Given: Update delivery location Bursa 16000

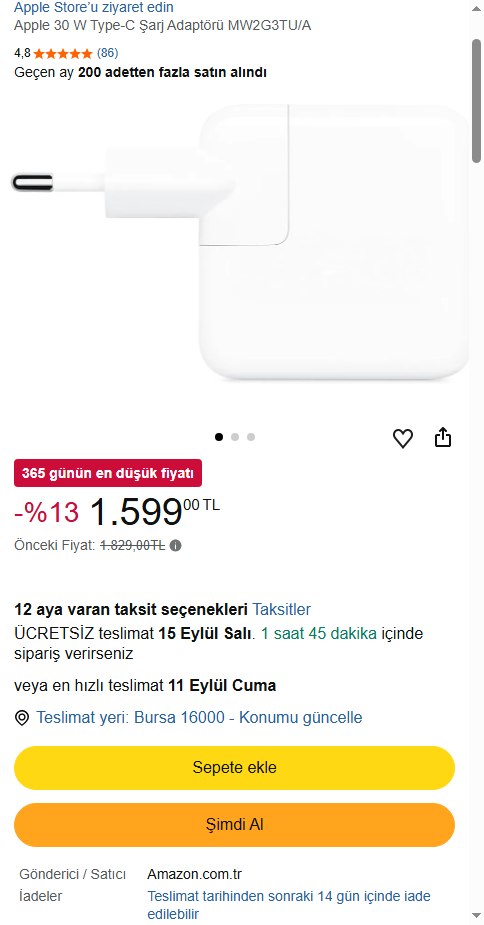Looking at the screenshot, I should pos(200,718).
